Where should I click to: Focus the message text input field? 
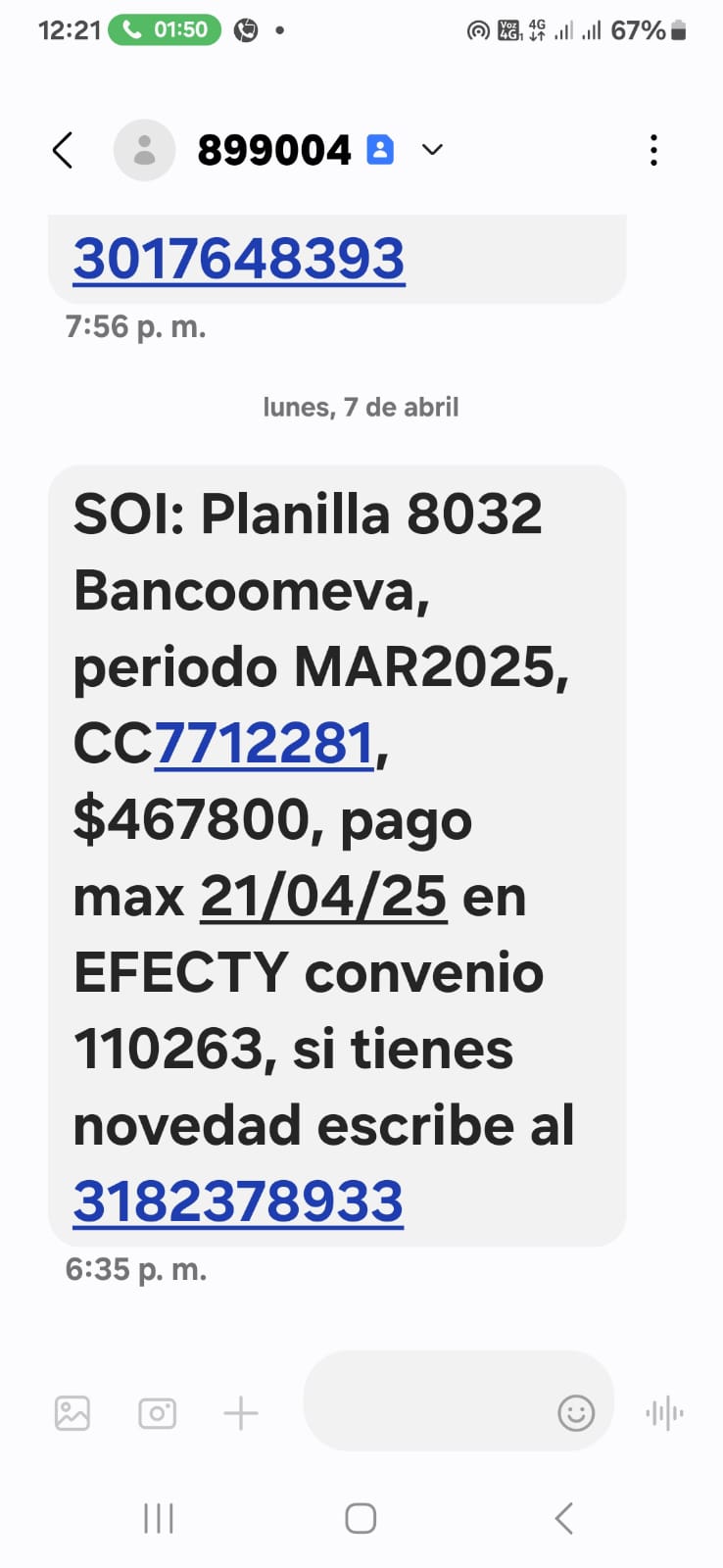426,1413
